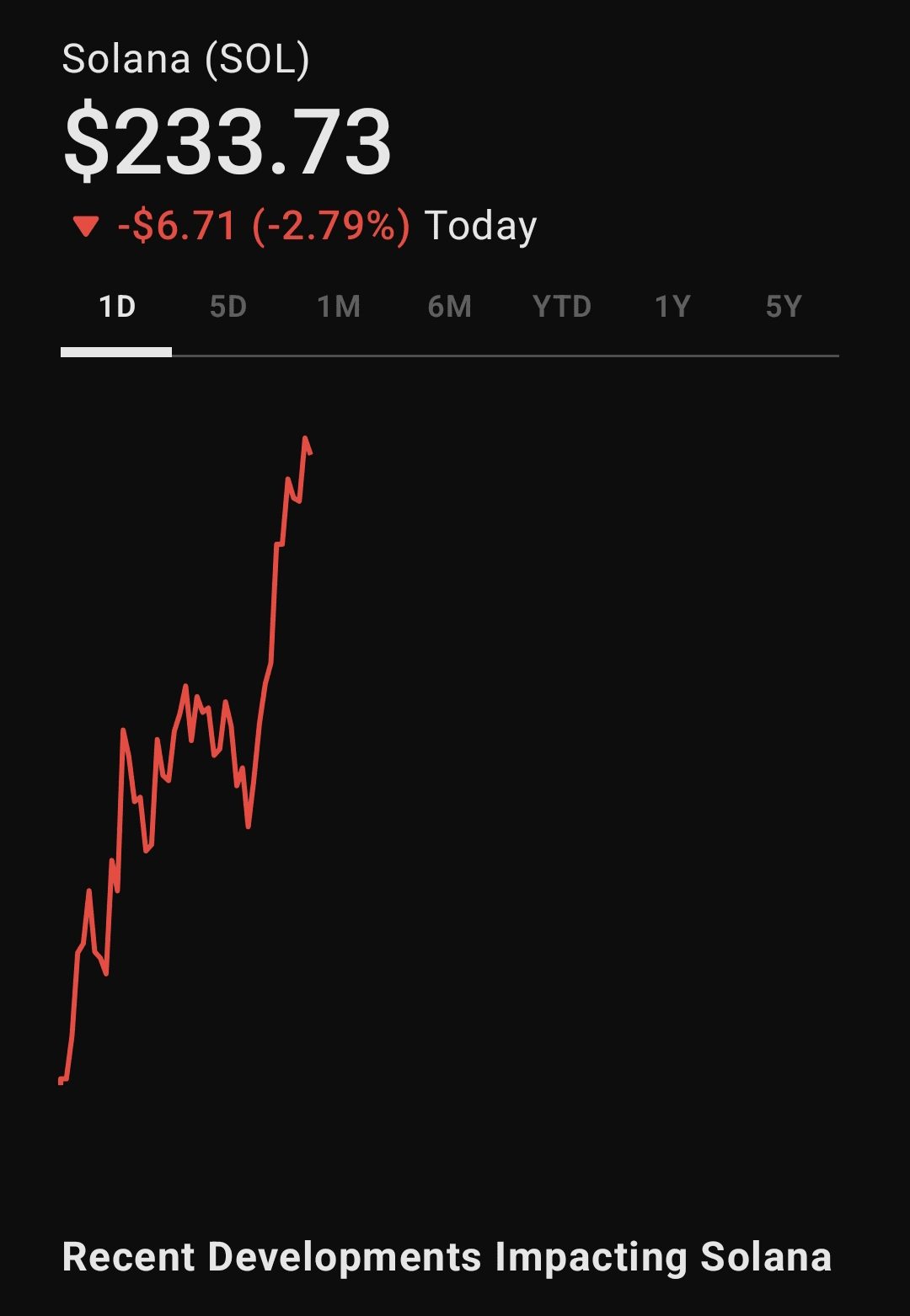Viewport: 910px width, 1316px height.
Task: Display the 5Y price chart
Action: pos(784,307)
